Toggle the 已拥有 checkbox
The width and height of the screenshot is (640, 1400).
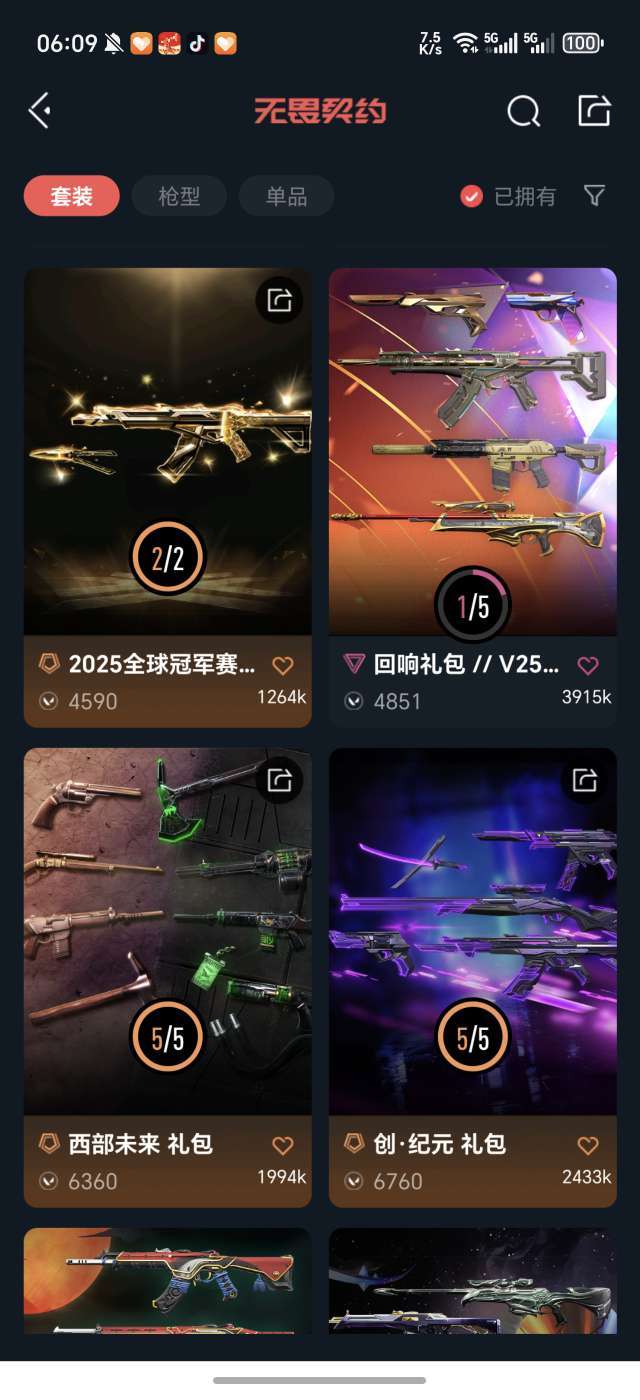point(508,196)
